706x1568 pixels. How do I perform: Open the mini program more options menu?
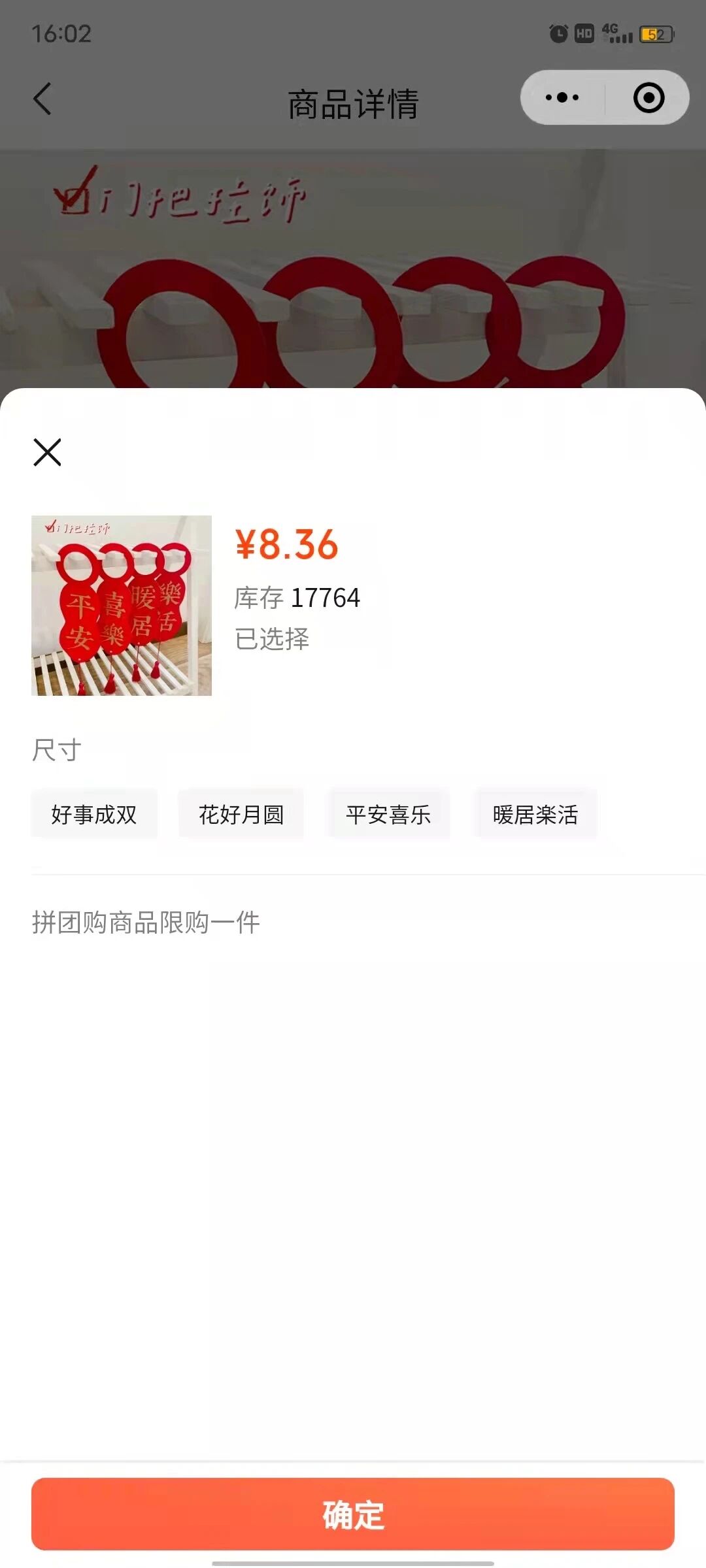[x=562, y=98]
